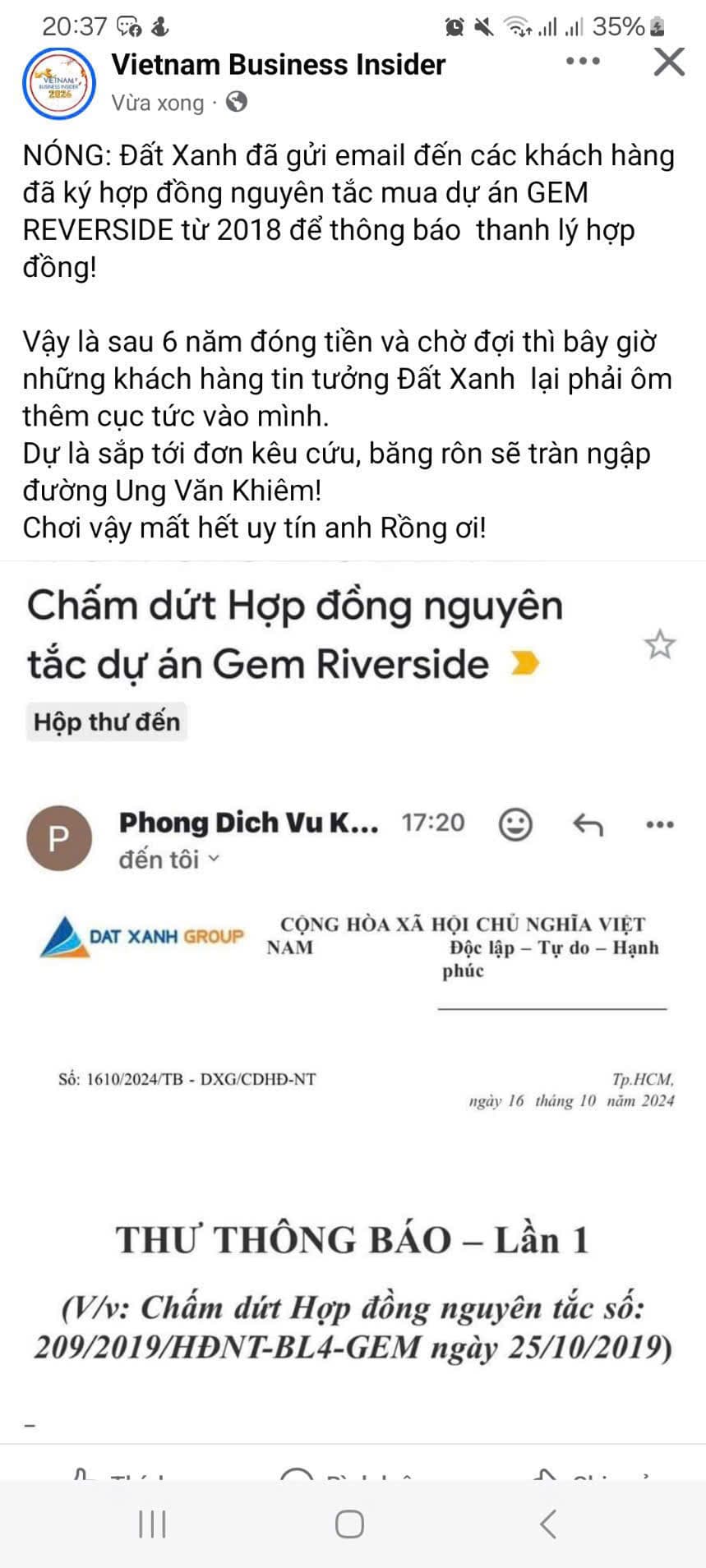Show recent apps from the navigation bar
Viewport: 706px width, 1568px height.
[153, 1524]
